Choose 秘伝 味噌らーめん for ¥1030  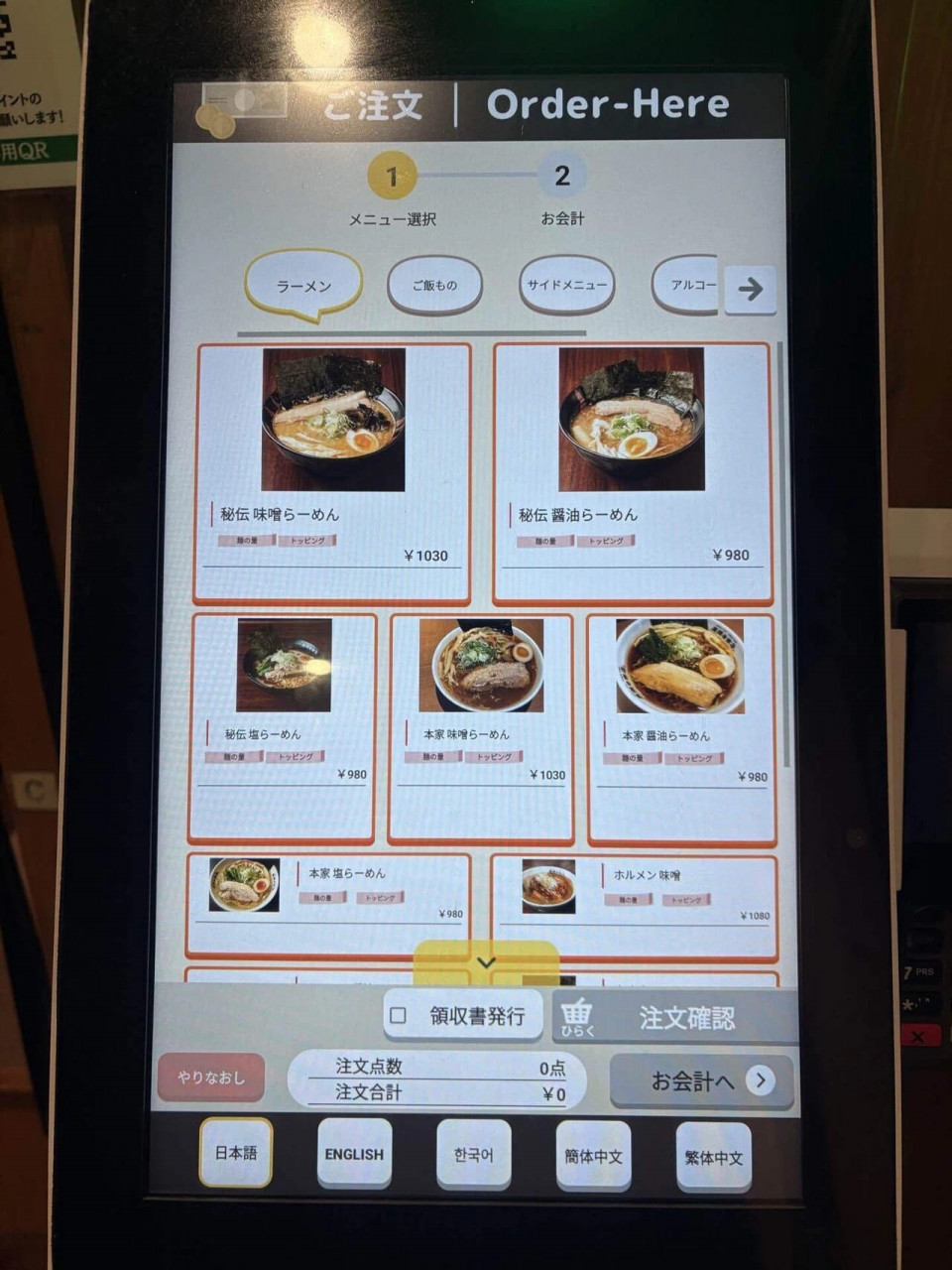coord(332,472)
